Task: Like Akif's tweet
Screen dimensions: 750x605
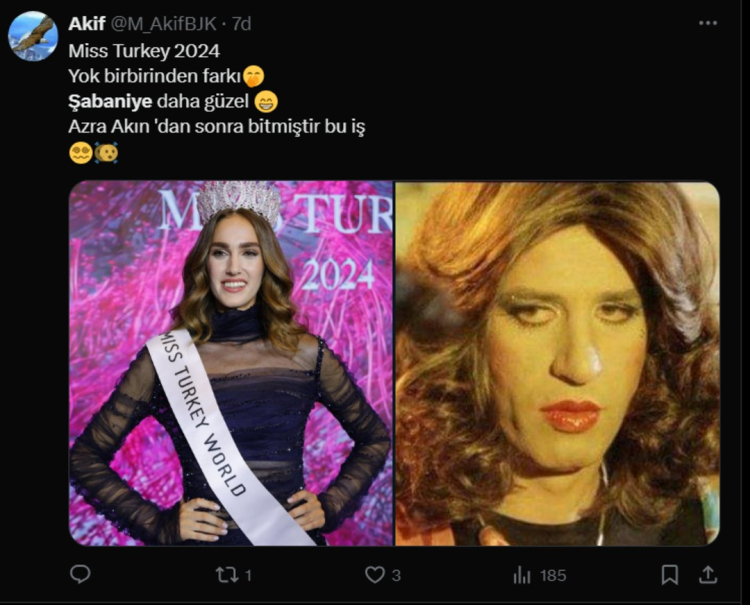Action: [375, 574]
